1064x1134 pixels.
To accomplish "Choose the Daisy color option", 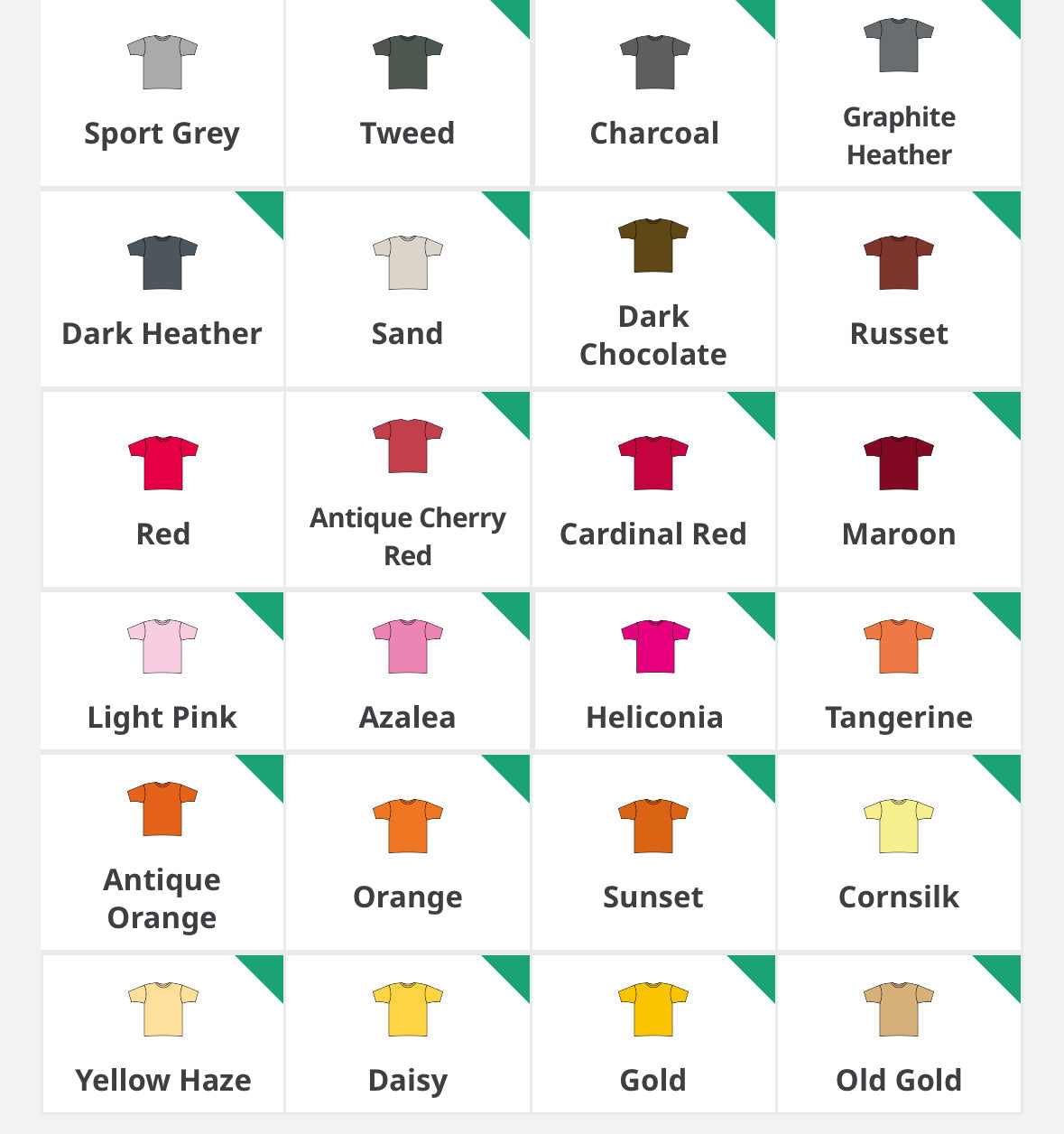I will tap(408, 1035).
